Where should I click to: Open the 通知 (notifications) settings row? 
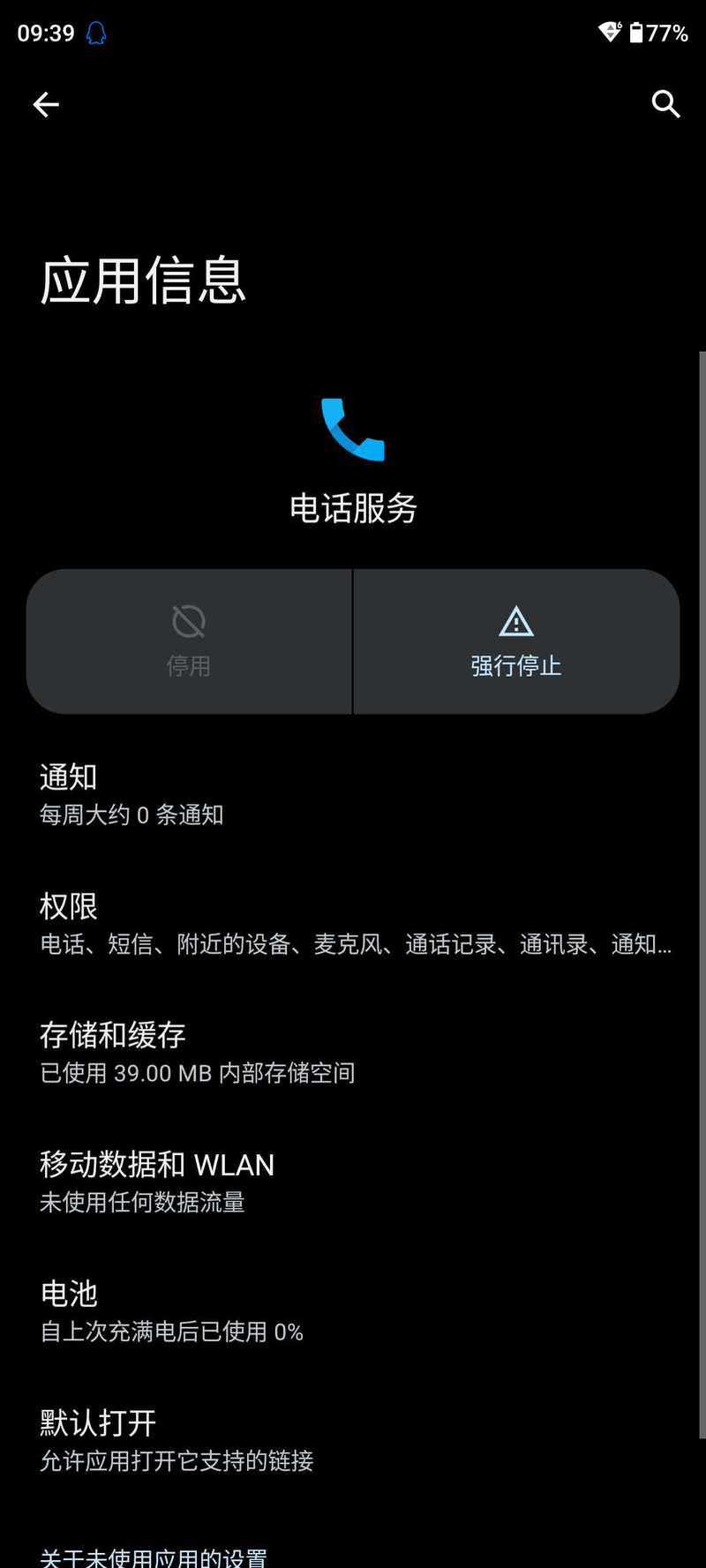coord(353,794)
